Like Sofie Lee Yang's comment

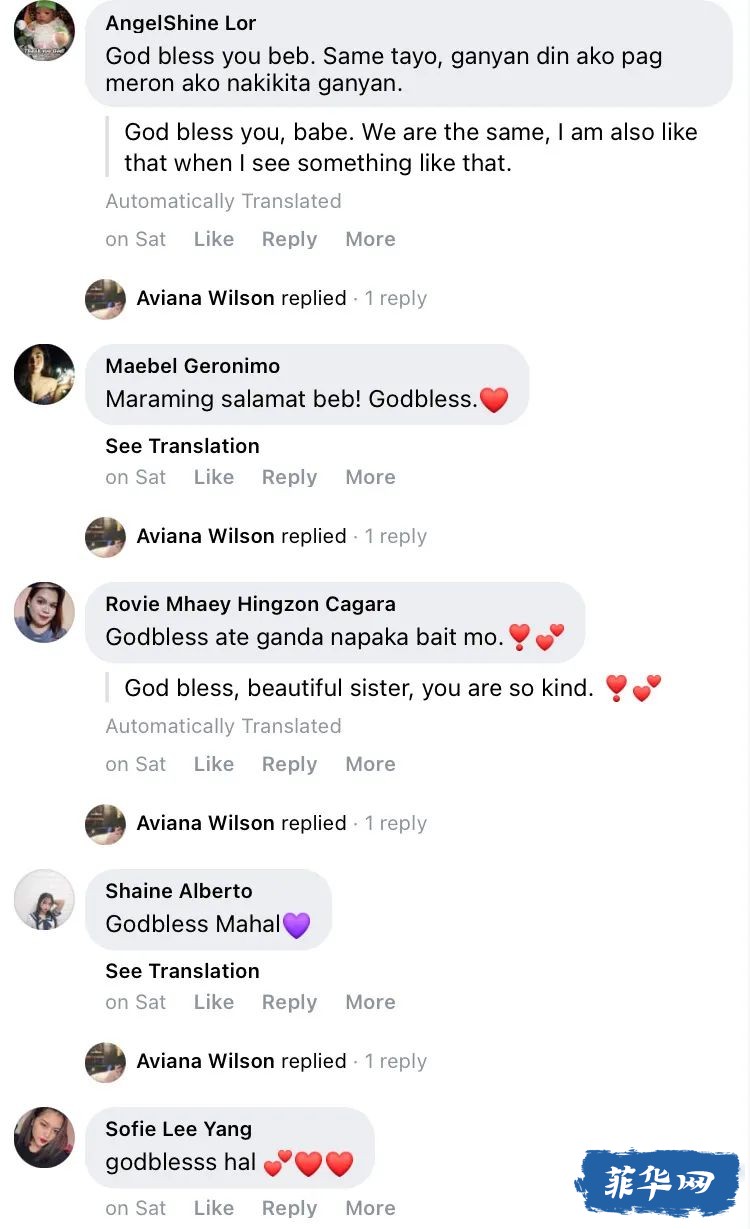(x=214, y=1208)
